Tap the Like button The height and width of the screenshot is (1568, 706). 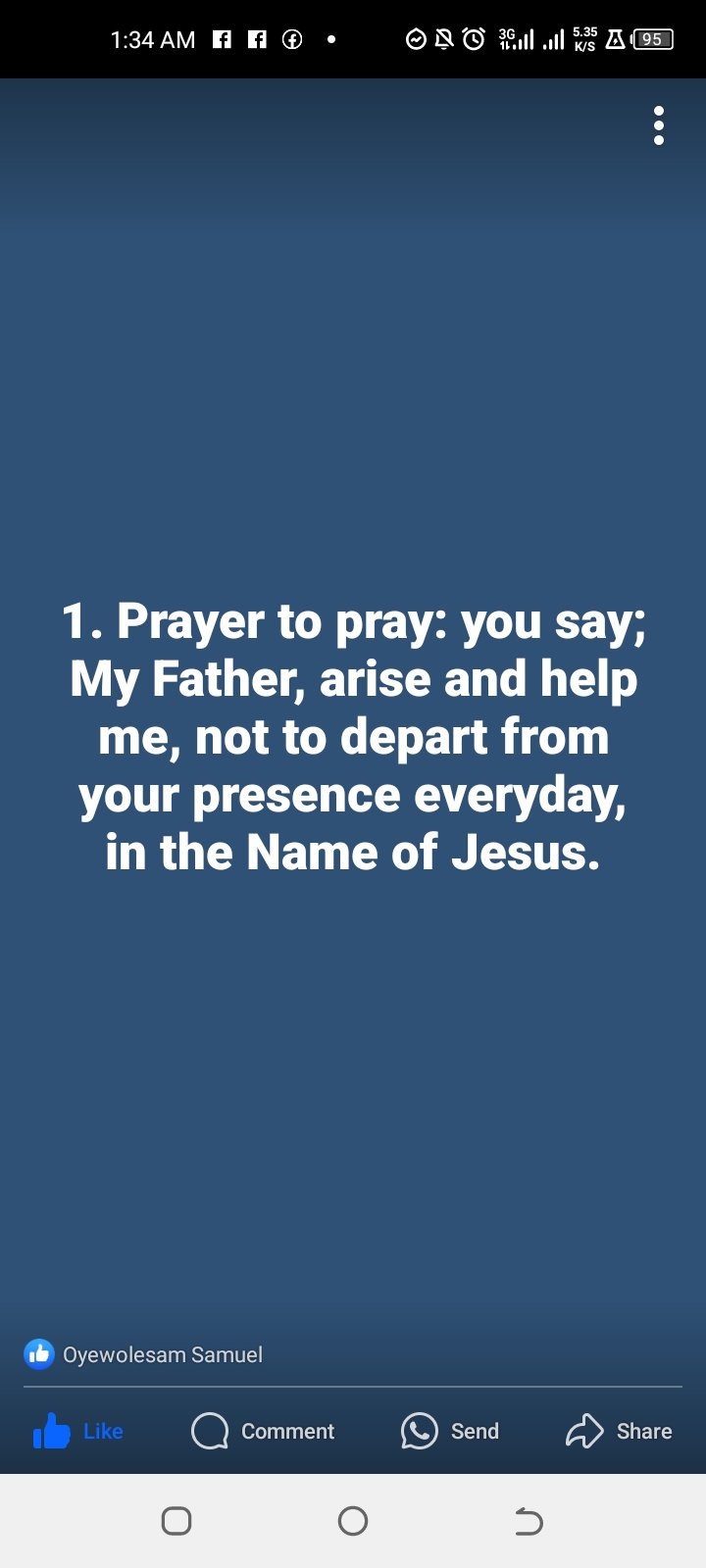click(78, 1431)
